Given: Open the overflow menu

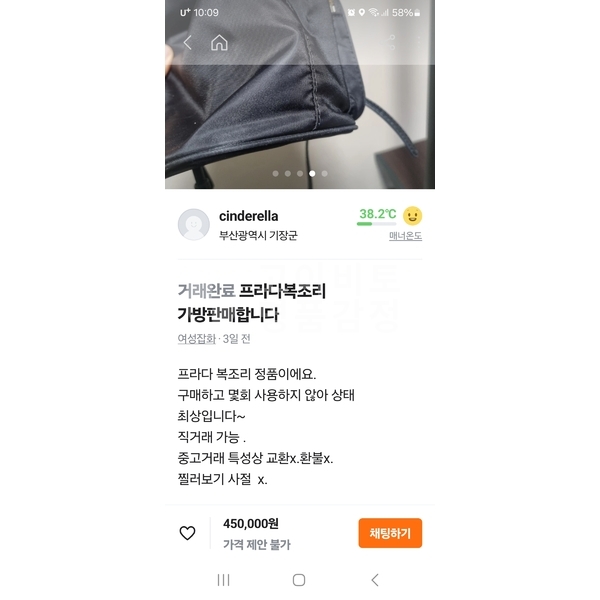Looking at the screenshot, I should pos(419,43).
